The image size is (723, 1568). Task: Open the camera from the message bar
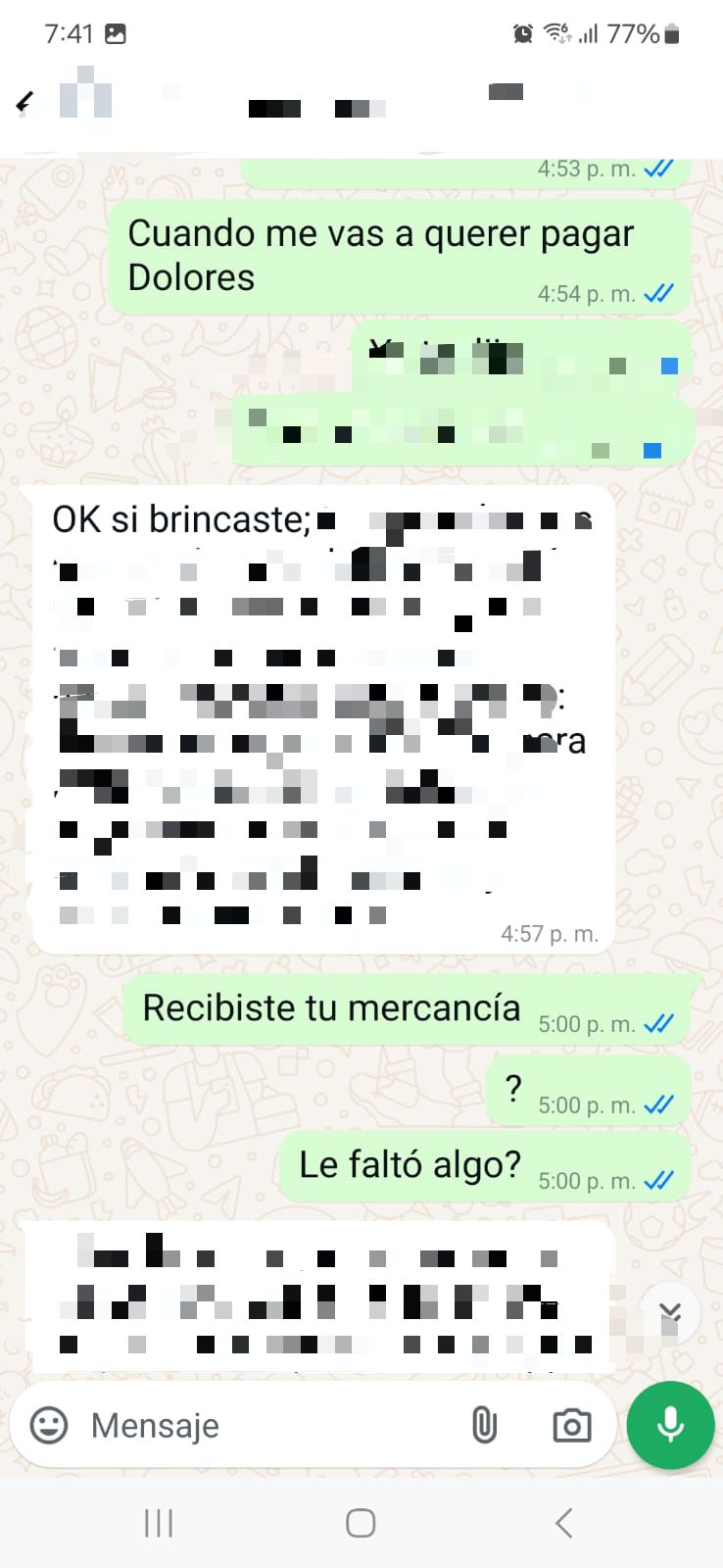click(571, 1425)
